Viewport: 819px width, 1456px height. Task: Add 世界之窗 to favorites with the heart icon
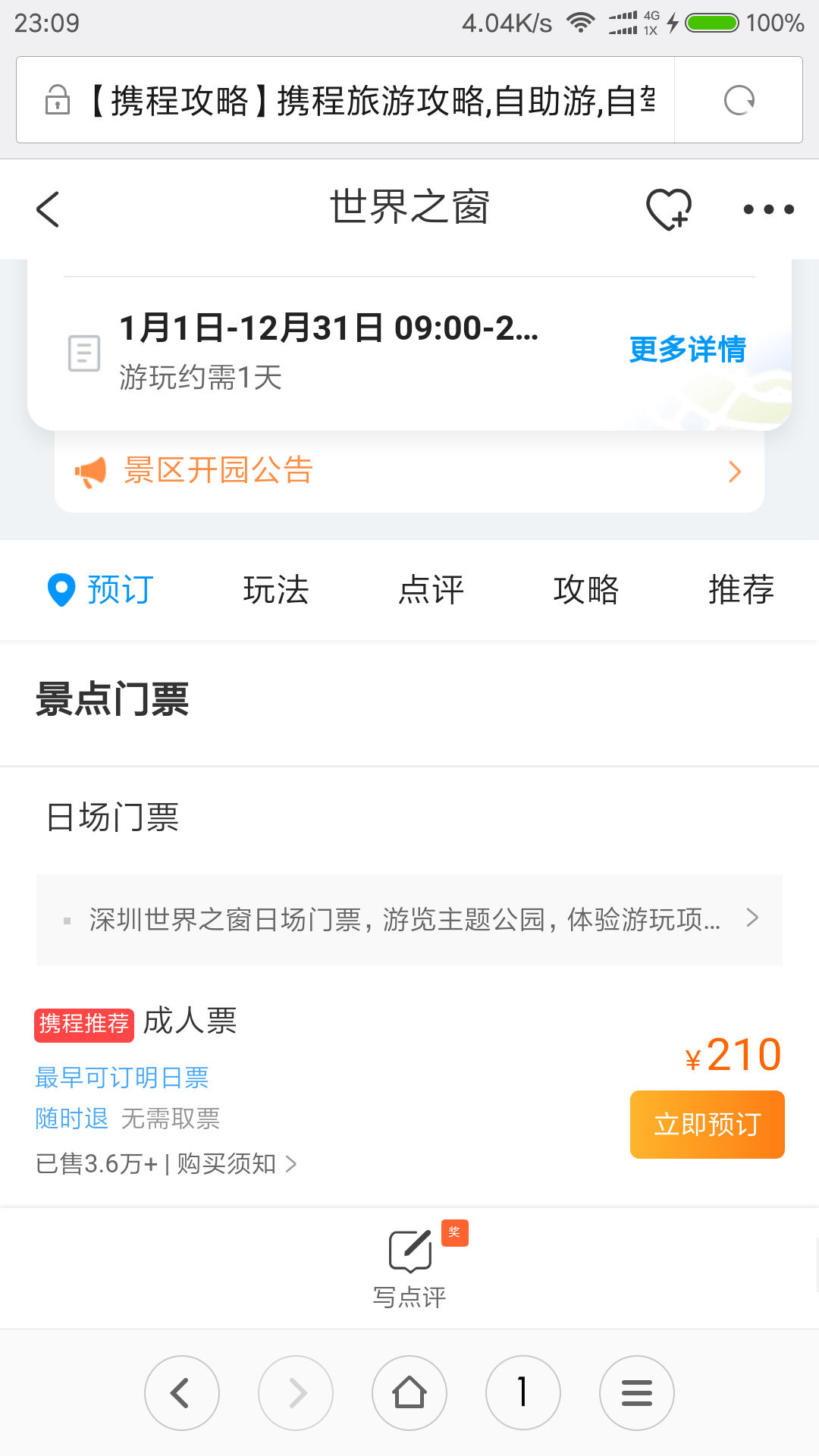(x=669, y=209)
